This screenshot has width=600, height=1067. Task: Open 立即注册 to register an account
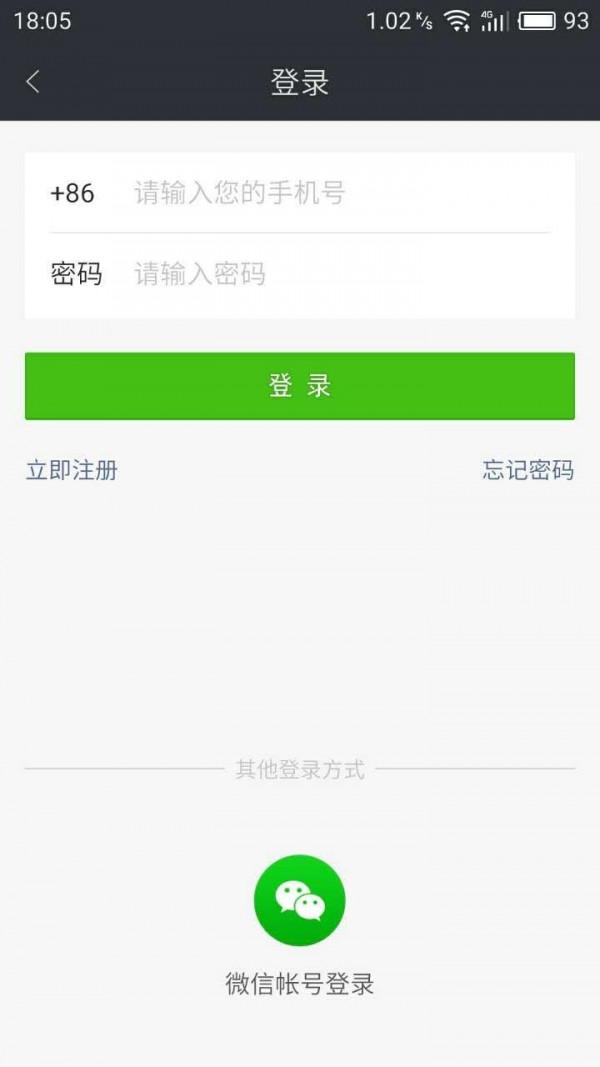tap(72, 470)
